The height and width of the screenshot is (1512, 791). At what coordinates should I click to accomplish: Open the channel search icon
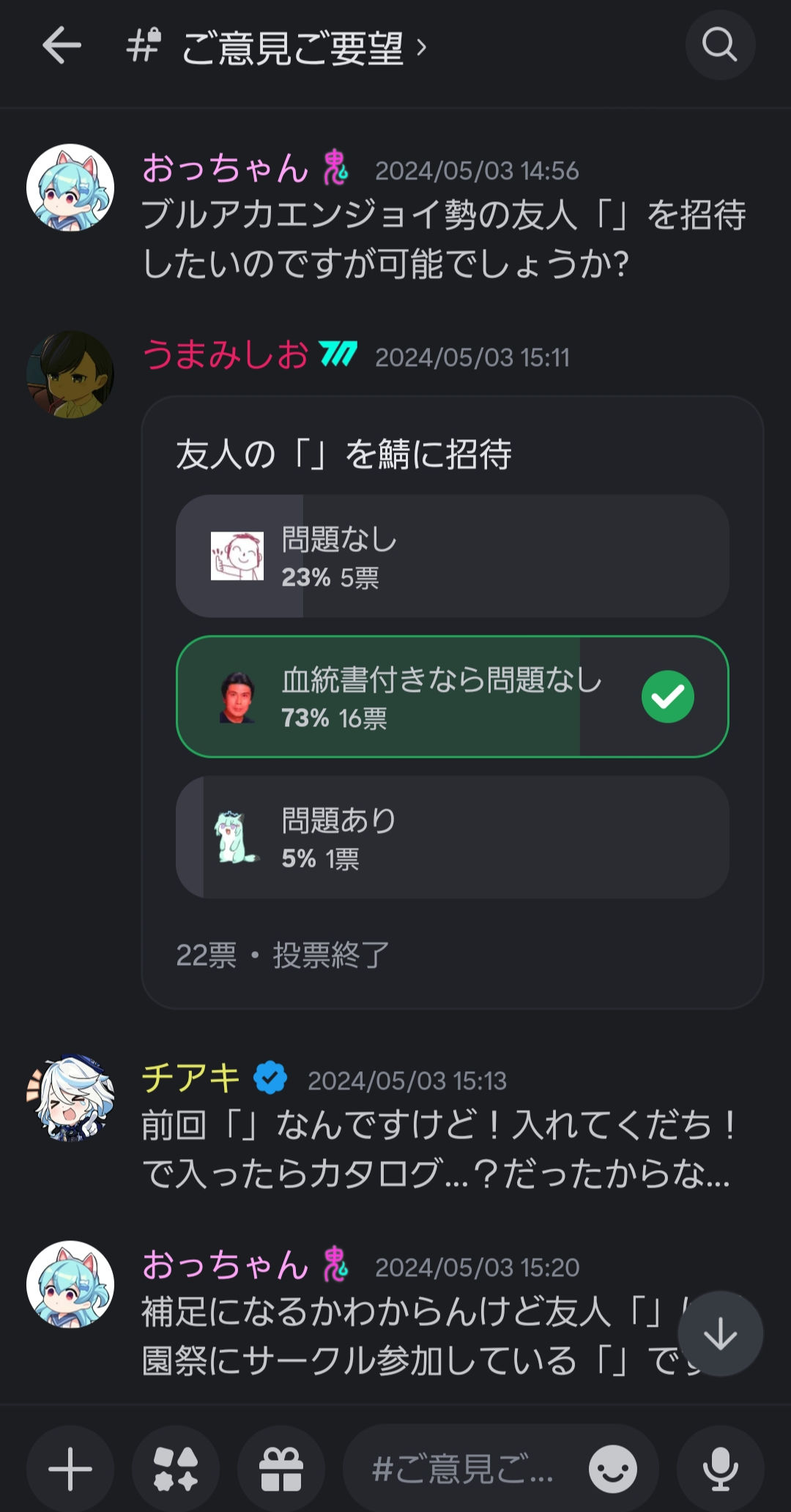(x=719, y=45)
